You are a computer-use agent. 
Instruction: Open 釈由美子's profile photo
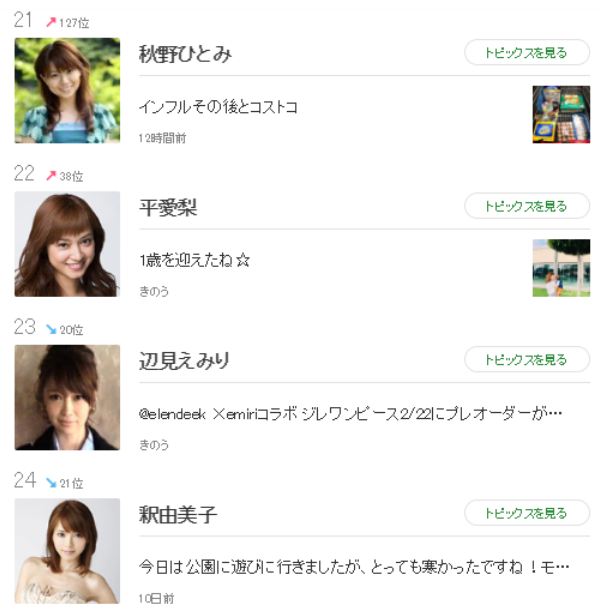(67, 550)
